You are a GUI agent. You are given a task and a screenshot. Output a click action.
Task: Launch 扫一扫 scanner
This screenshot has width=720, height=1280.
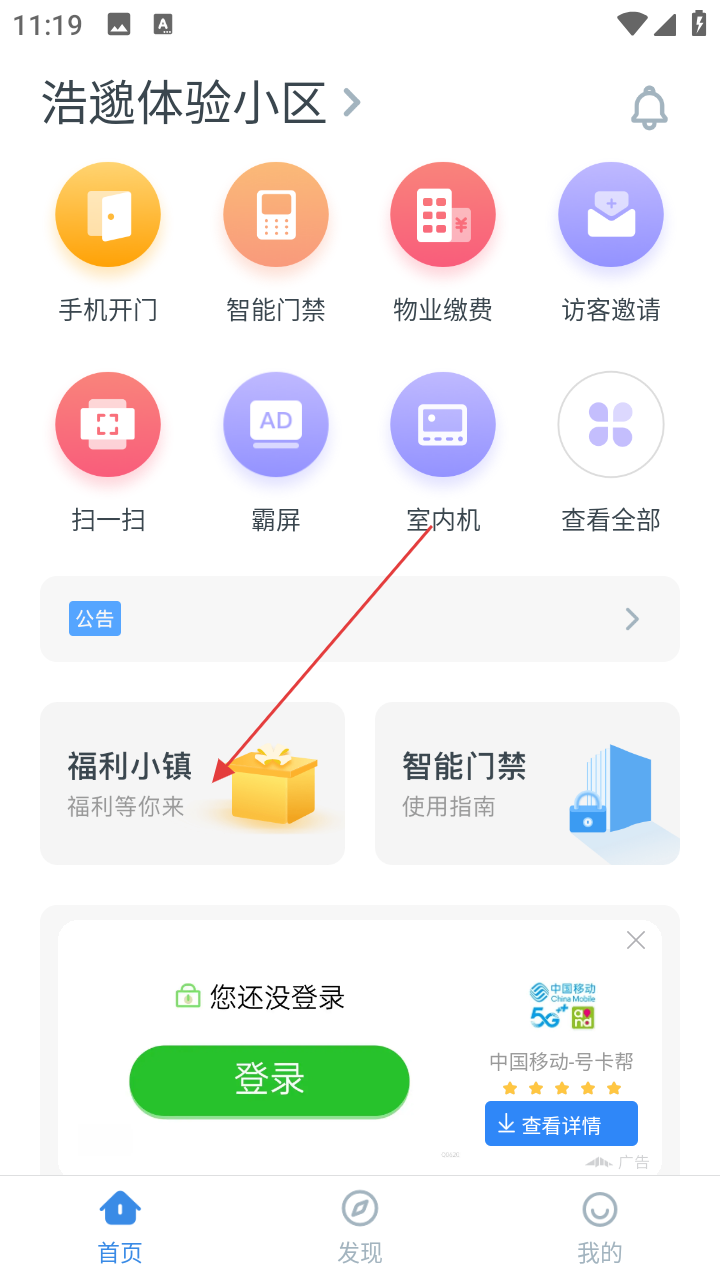[108, 425]
